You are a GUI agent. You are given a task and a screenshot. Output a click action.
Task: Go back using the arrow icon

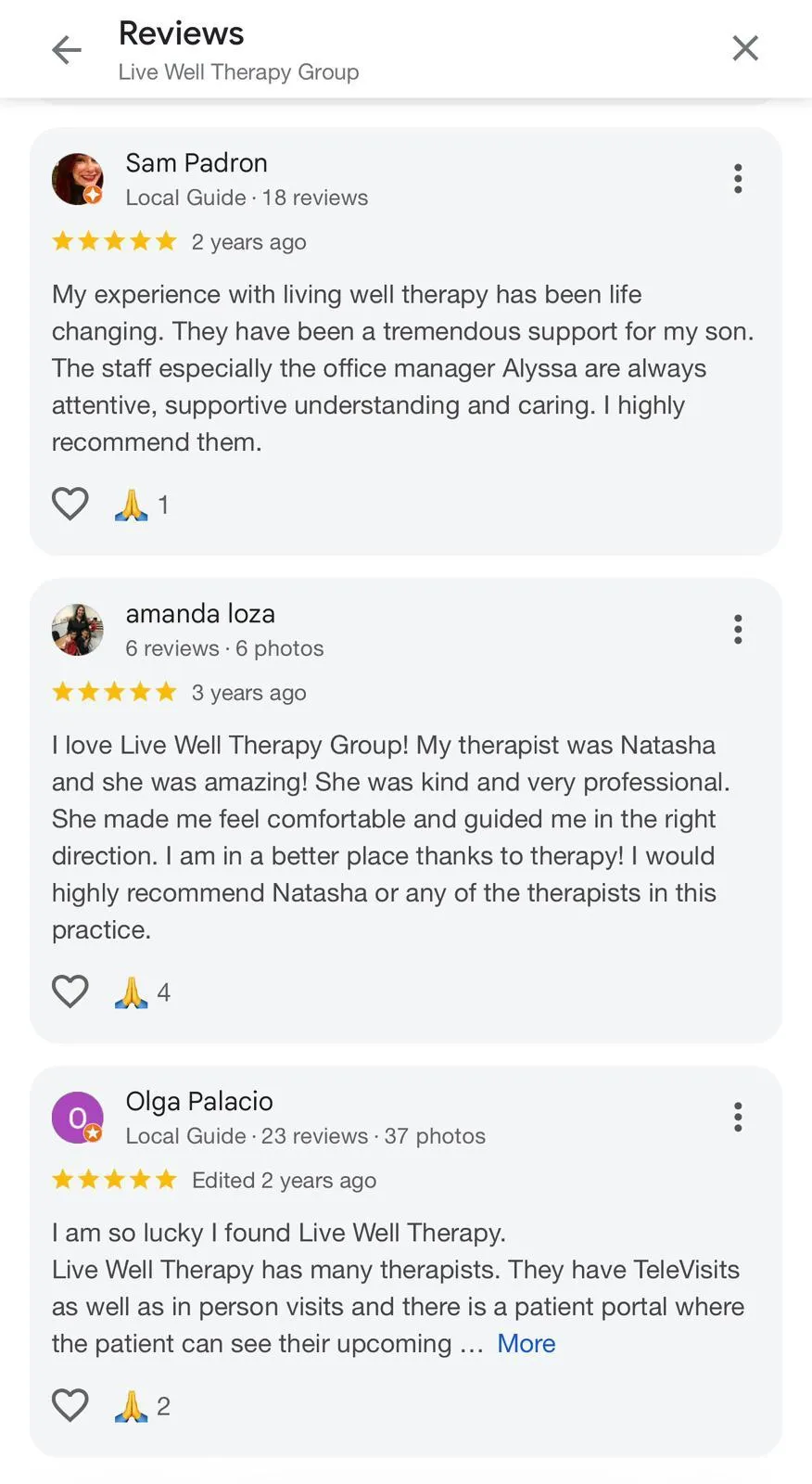[x=67, y=49]
